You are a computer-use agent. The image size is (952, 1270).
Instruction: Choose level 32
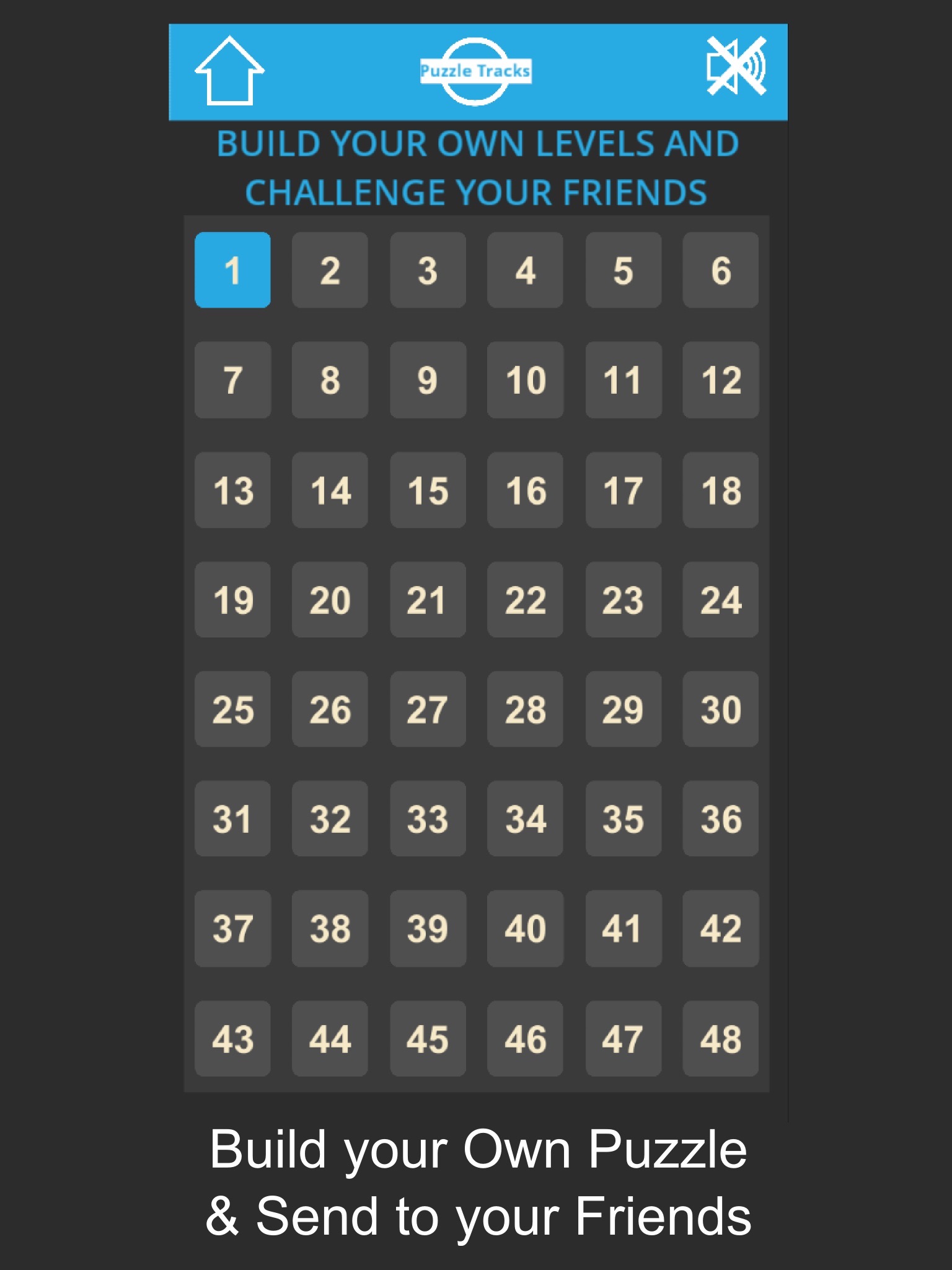(x=330, y=819)
